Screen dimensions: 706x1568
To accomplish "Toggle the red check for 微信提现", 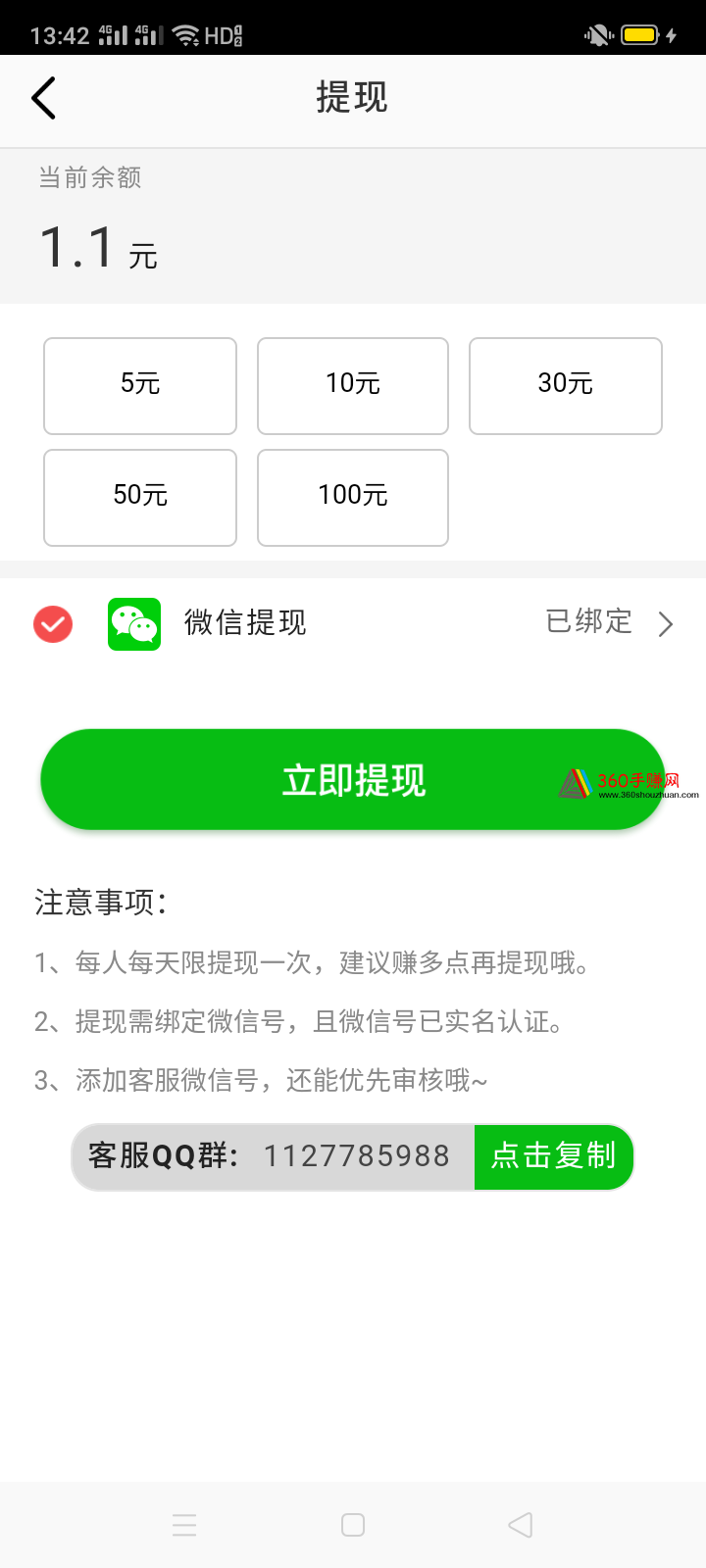I will [x=53, y=624].
